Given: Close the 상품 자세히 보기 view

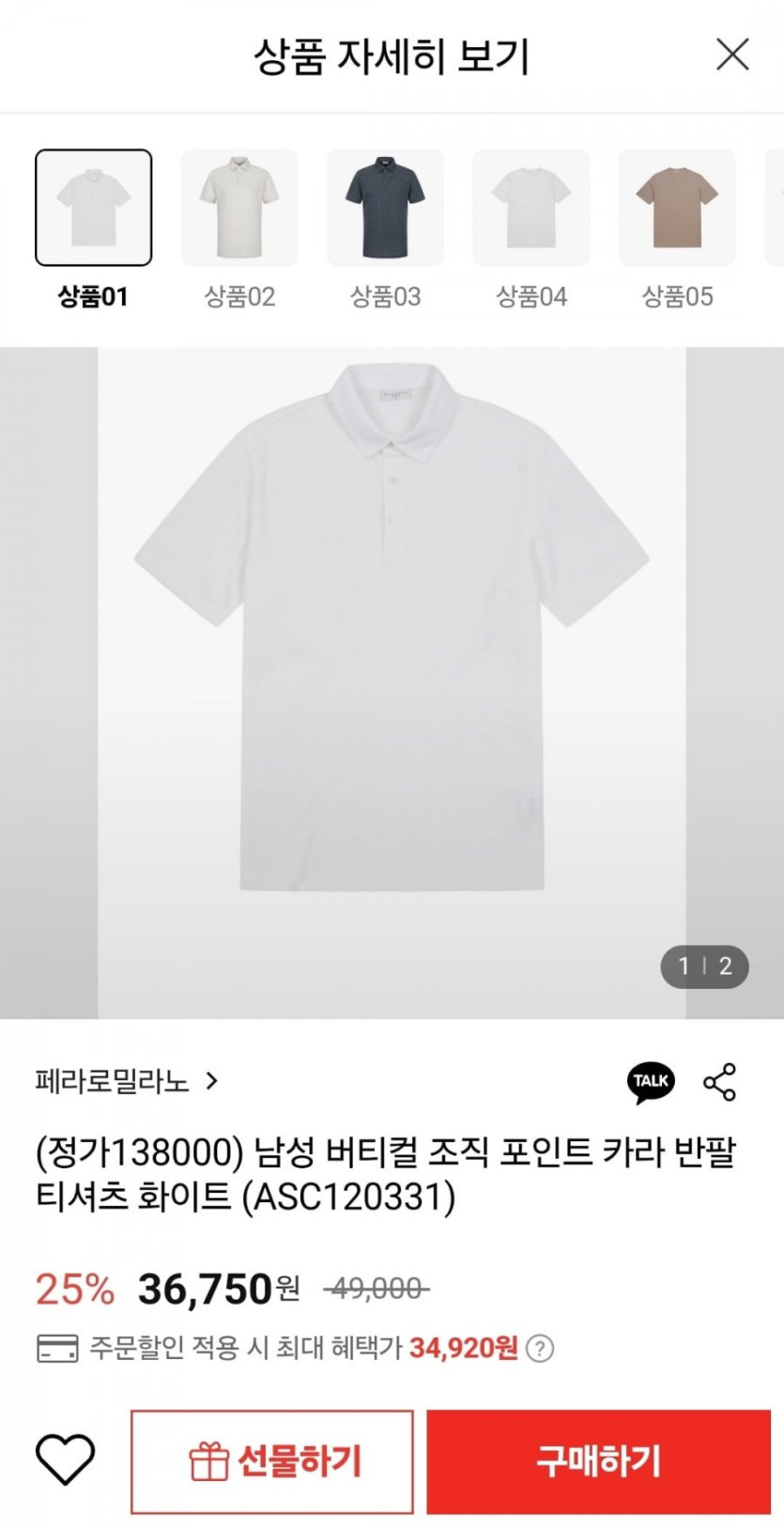Looking at the screenshot, I should click(x=732, y=54).
